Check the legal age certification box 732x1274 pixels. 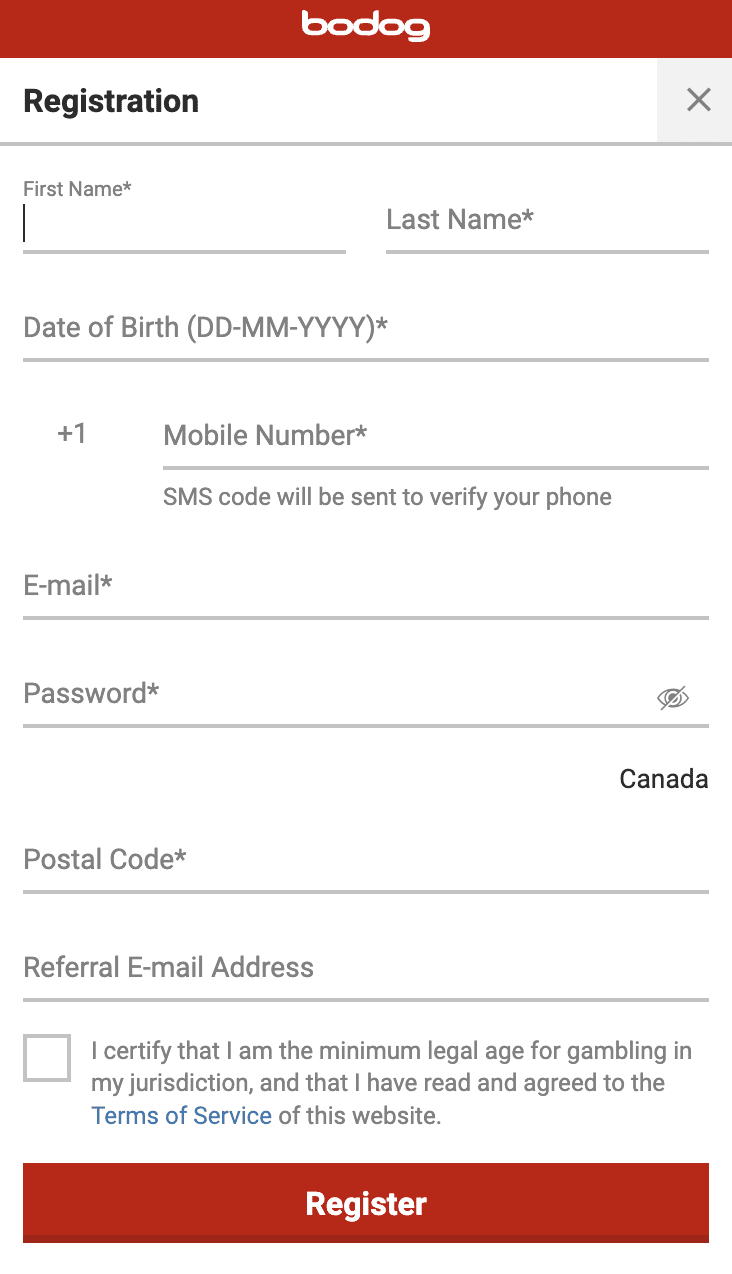tap(47, 1058)
